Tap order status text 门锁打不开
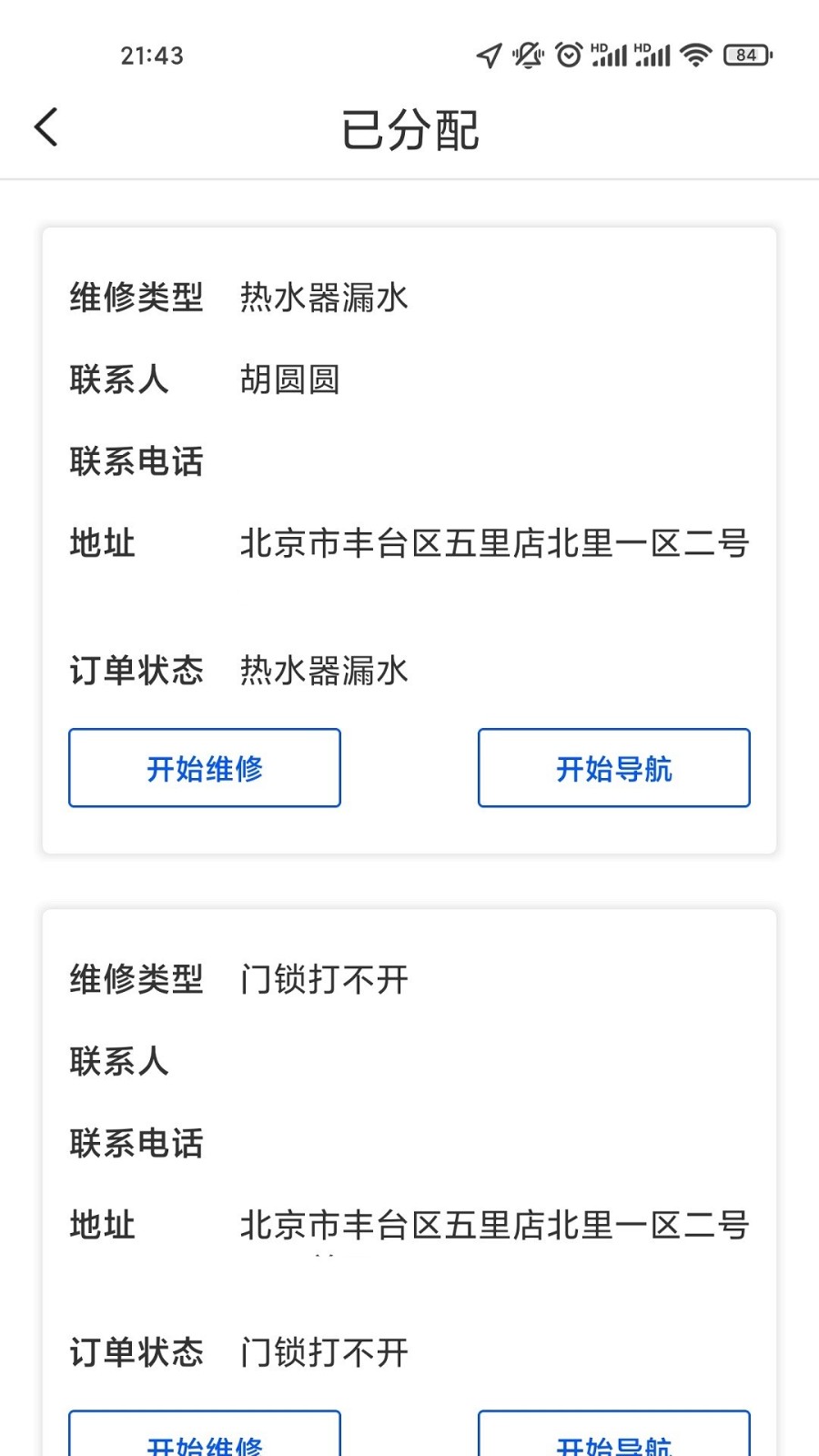This screenshot has height=1456, width=819. pos(326,1353)
